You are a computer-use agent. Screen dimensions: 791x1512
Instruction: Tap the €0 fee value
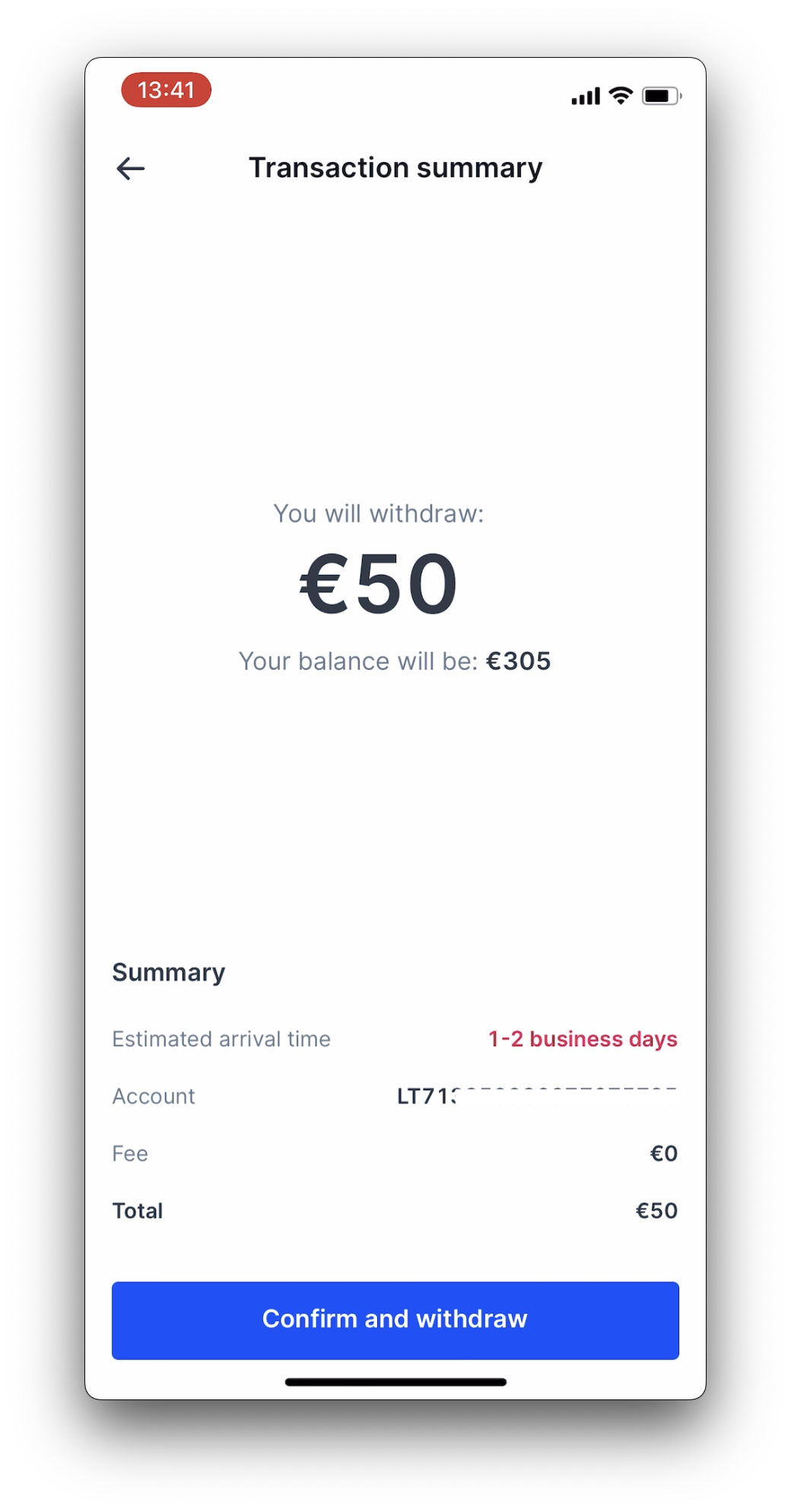(663, 1153)
